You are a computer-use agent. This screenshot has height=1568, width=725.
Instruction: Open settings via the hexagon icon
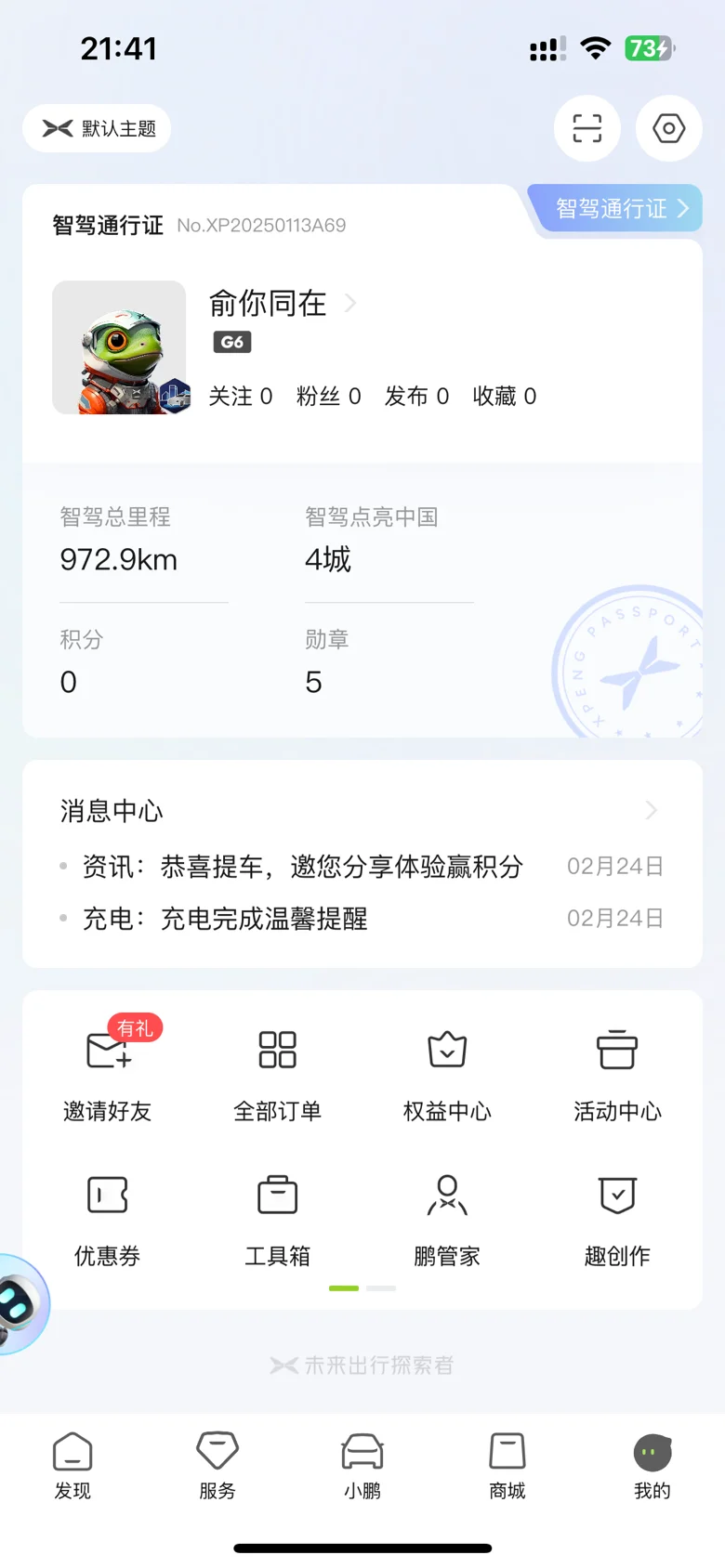tap(668, 128)
